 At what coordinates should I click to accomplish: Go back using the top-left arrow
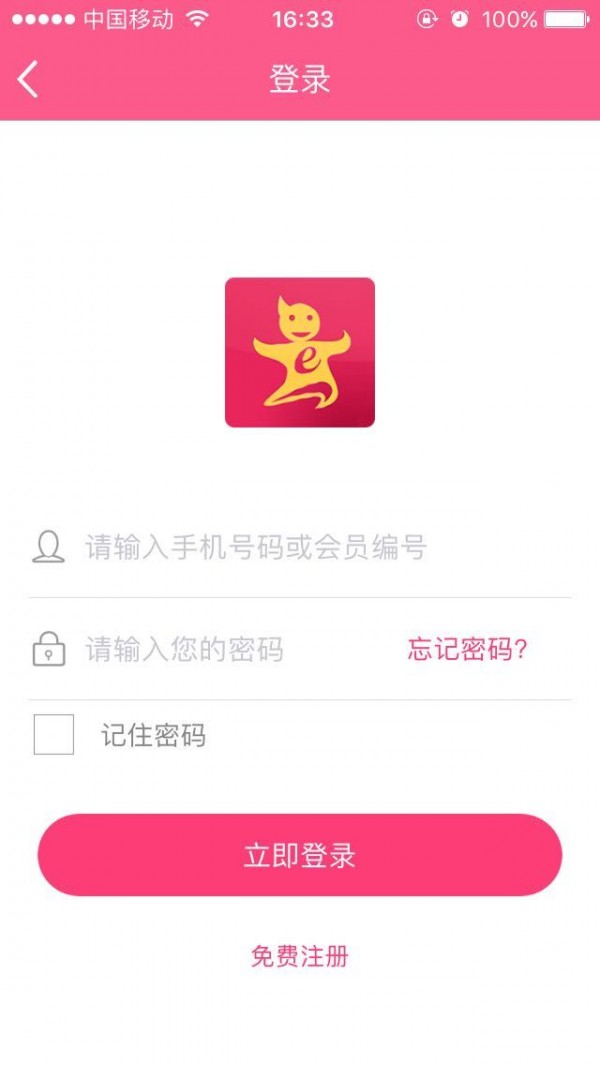28,79
